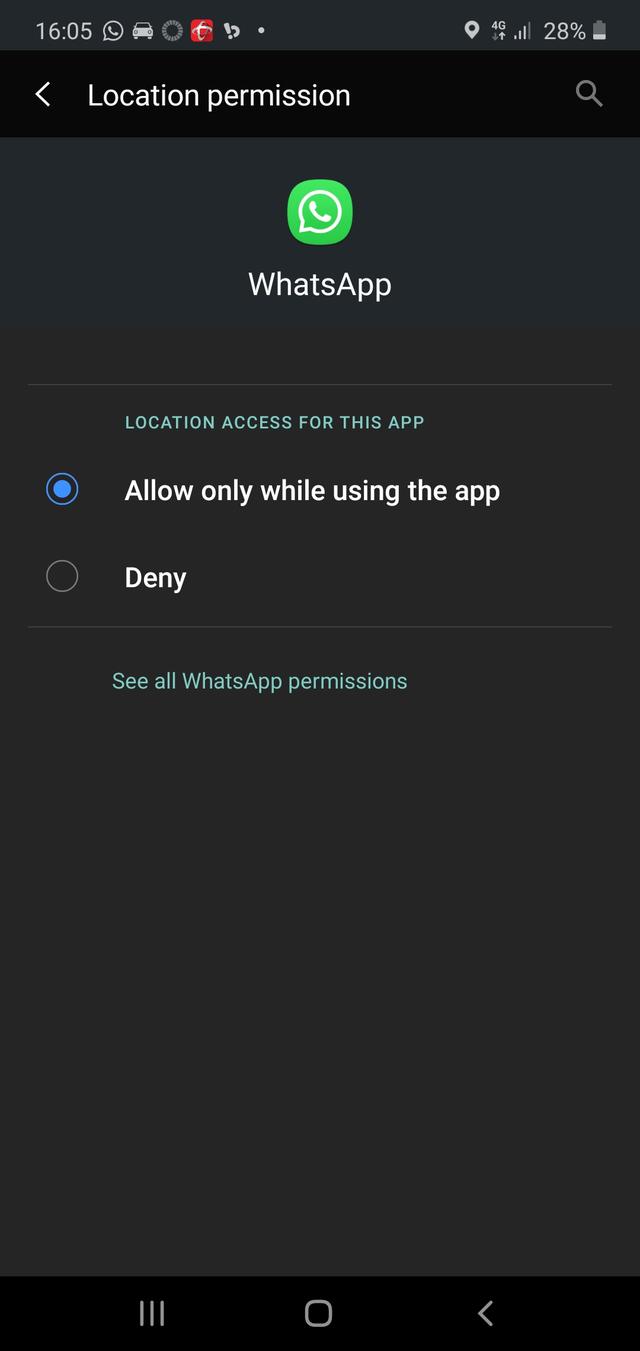Open the search icon in app bar
Viewport: 640px width, 1351px height.
point(589,94)
